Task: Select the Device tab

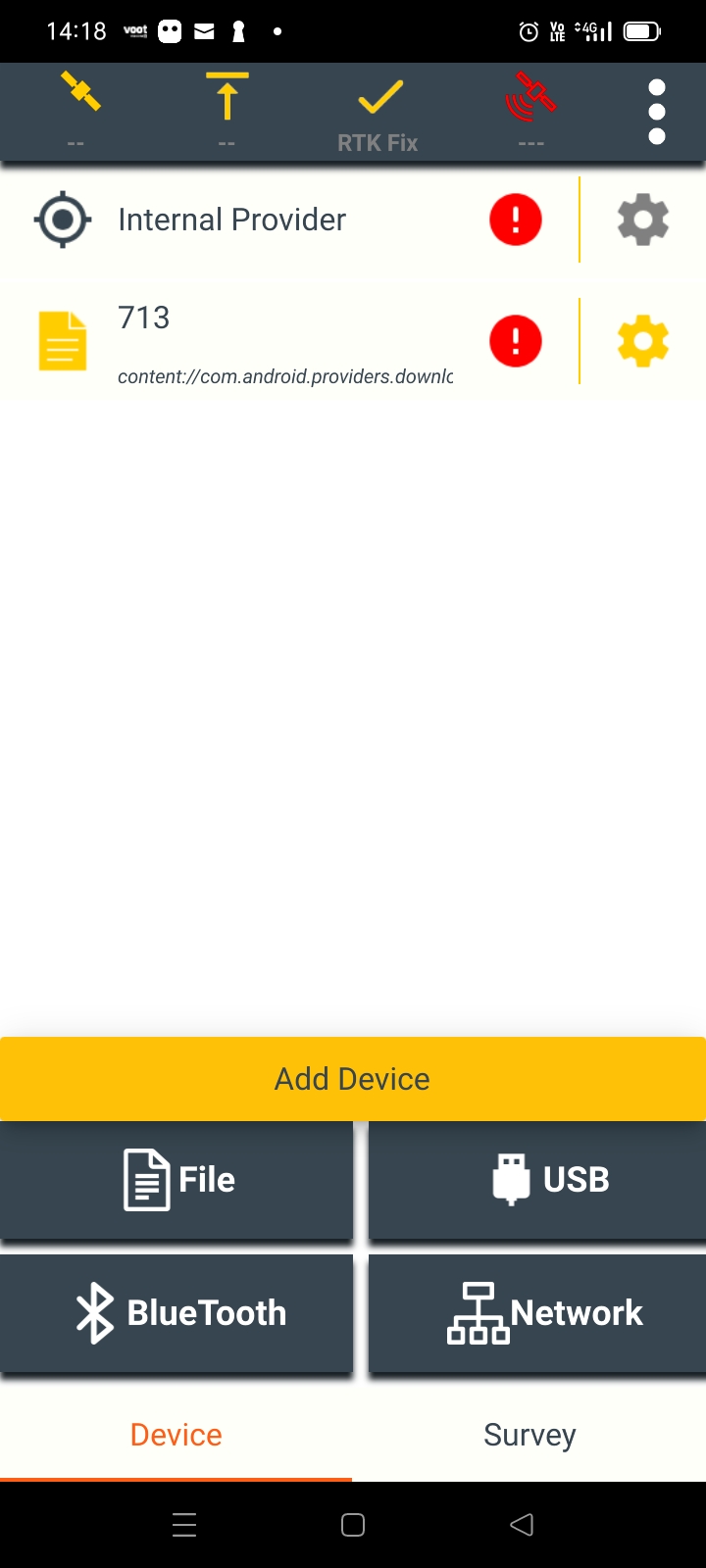Action: pyautogui.click(x=176, y=1435)
